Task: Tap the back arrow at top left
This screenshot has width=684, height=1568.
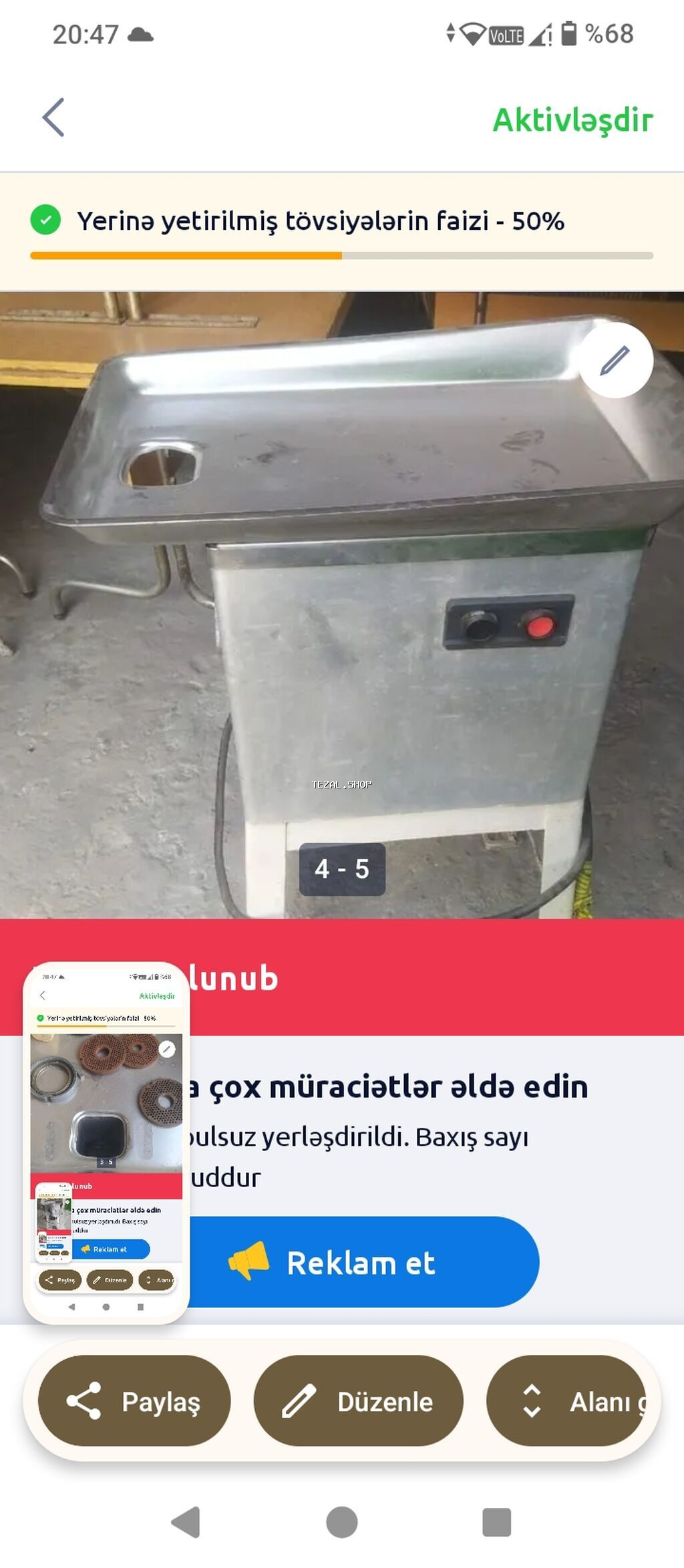Action: (53, 118)
